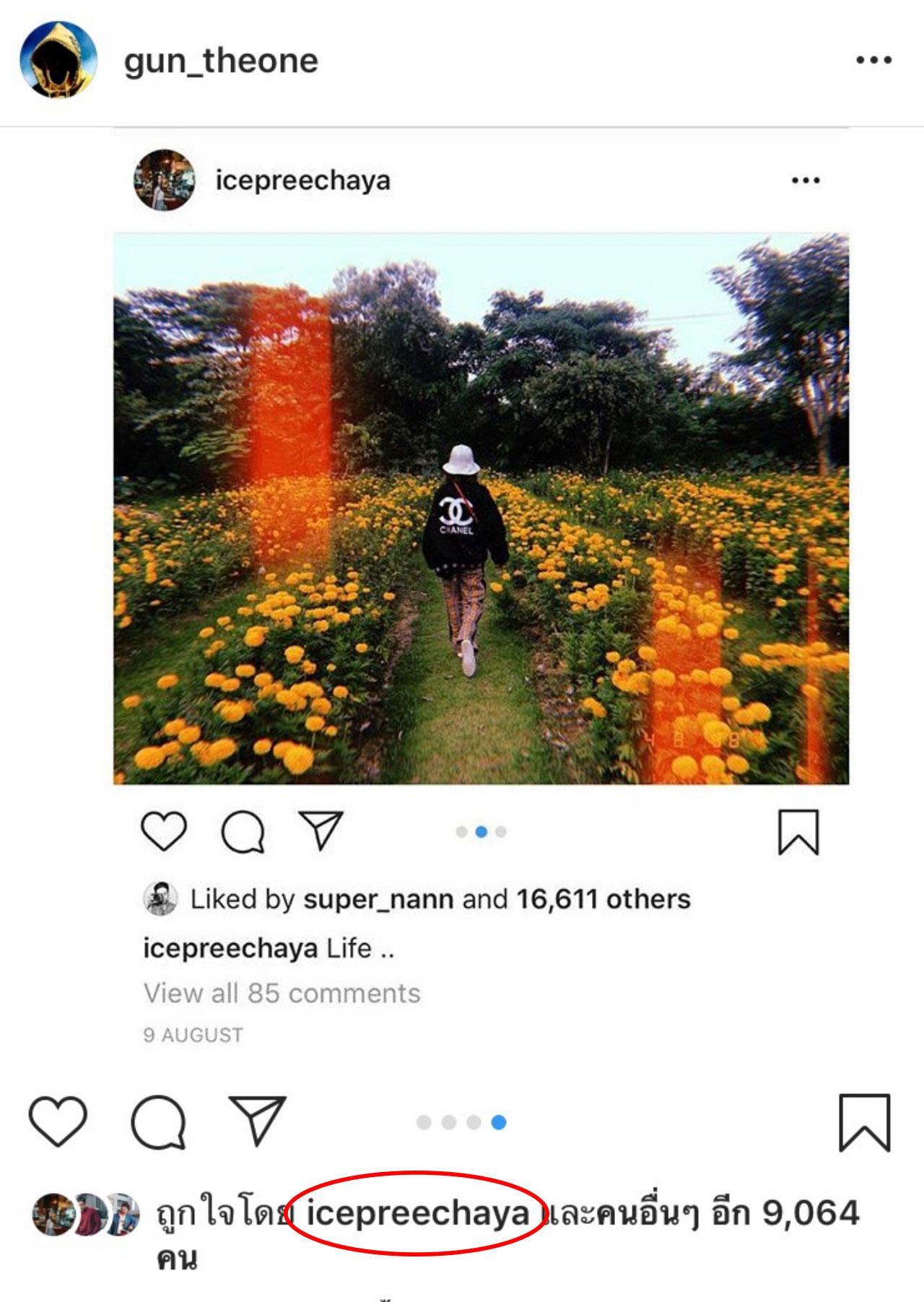Comment on gun_theone's post
Image resolution: width=924 pixels, height=1302 pixels.
[158, 1121]
